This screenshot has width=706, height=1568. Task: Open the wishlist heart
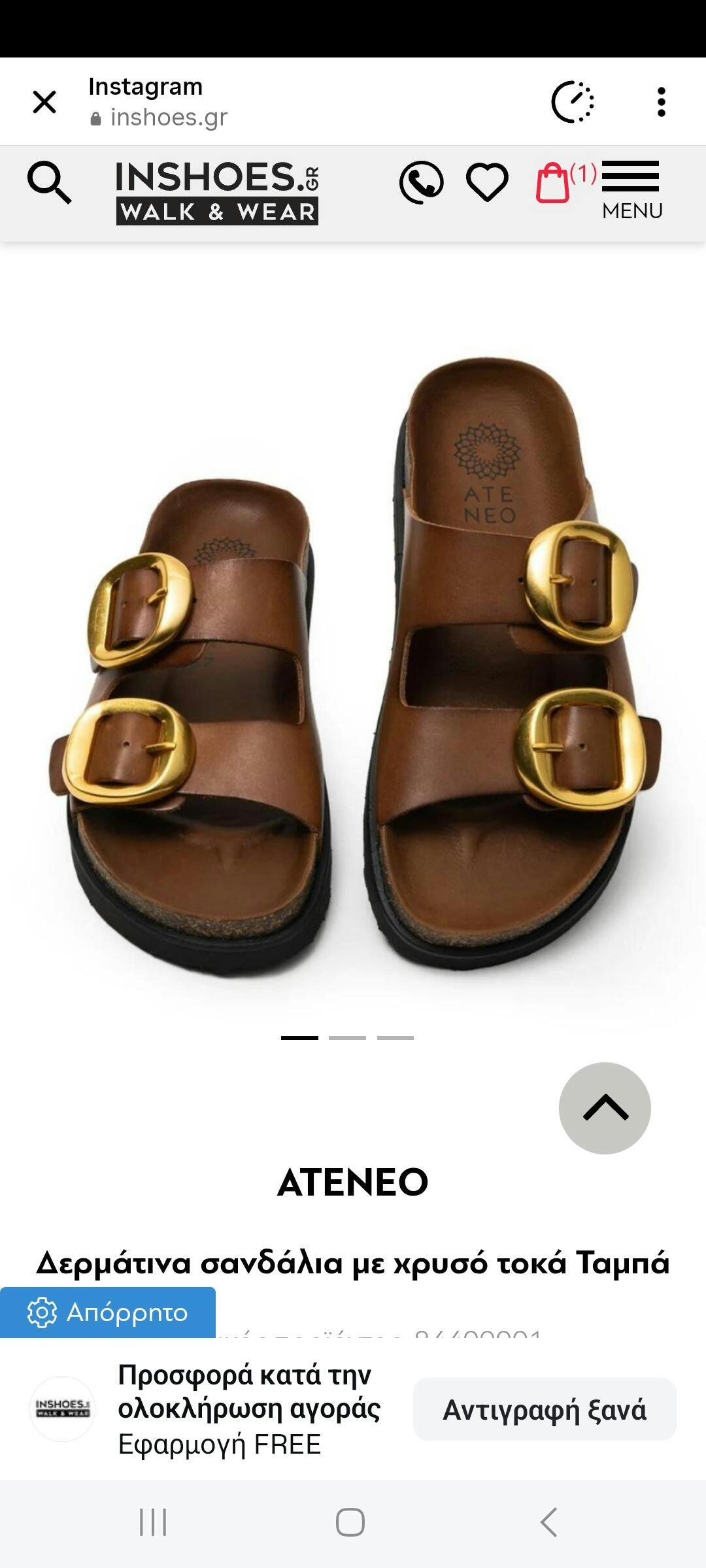tap(487, 182)
